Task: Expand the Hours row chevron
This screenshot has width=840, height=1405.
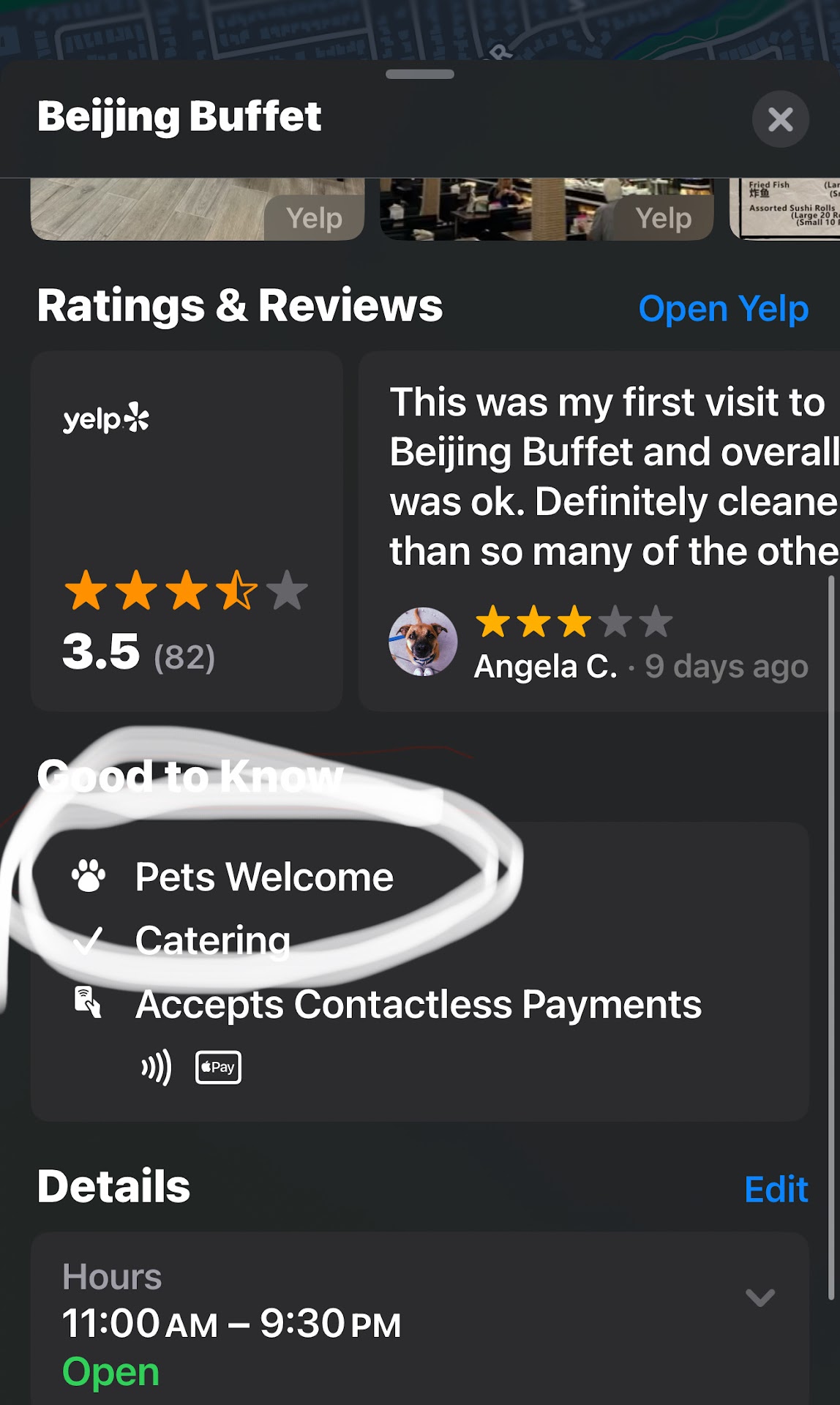Action: coord(760,1297)
